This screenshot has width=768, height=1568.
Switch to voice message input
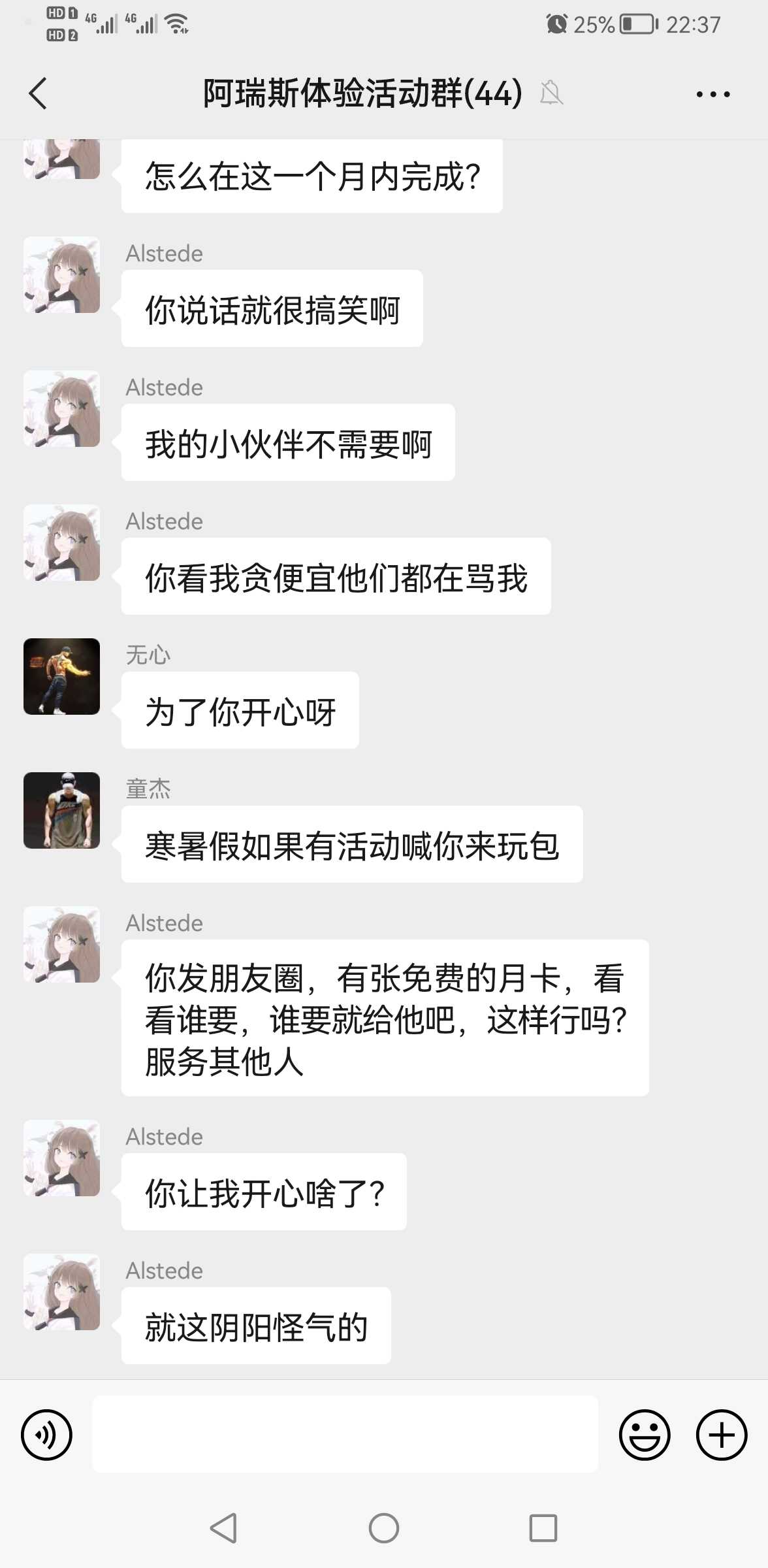46,1435
